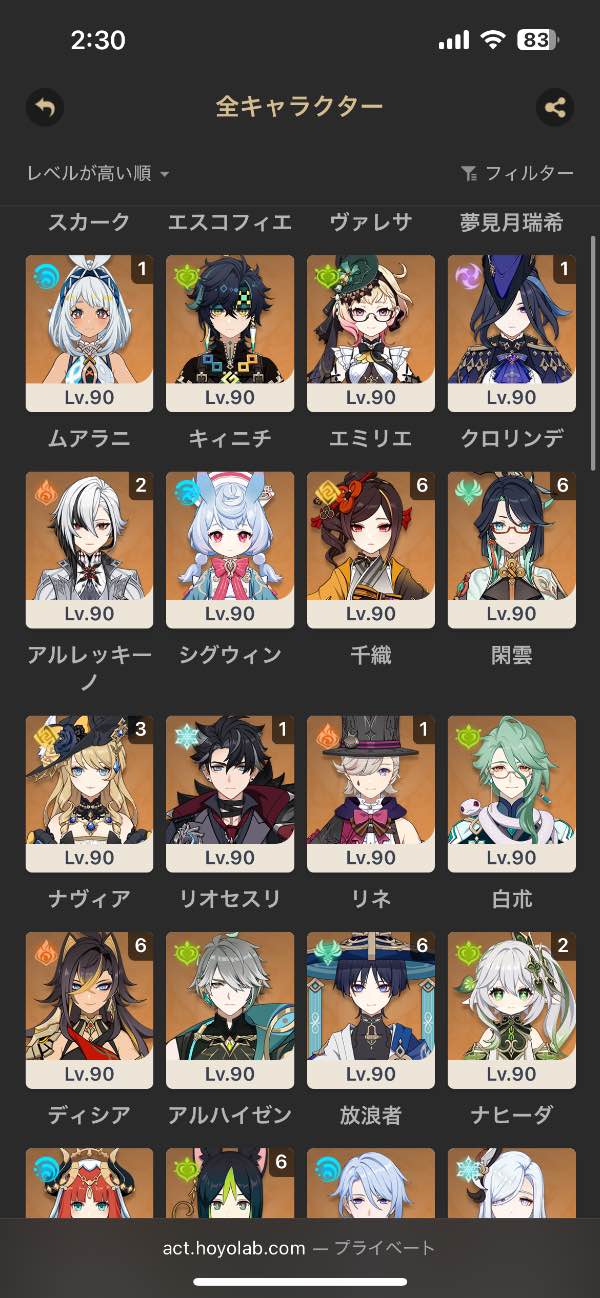Screen dimensions: 600x1298
Task: Open 白朮 character card
Action: pos(512,793)
